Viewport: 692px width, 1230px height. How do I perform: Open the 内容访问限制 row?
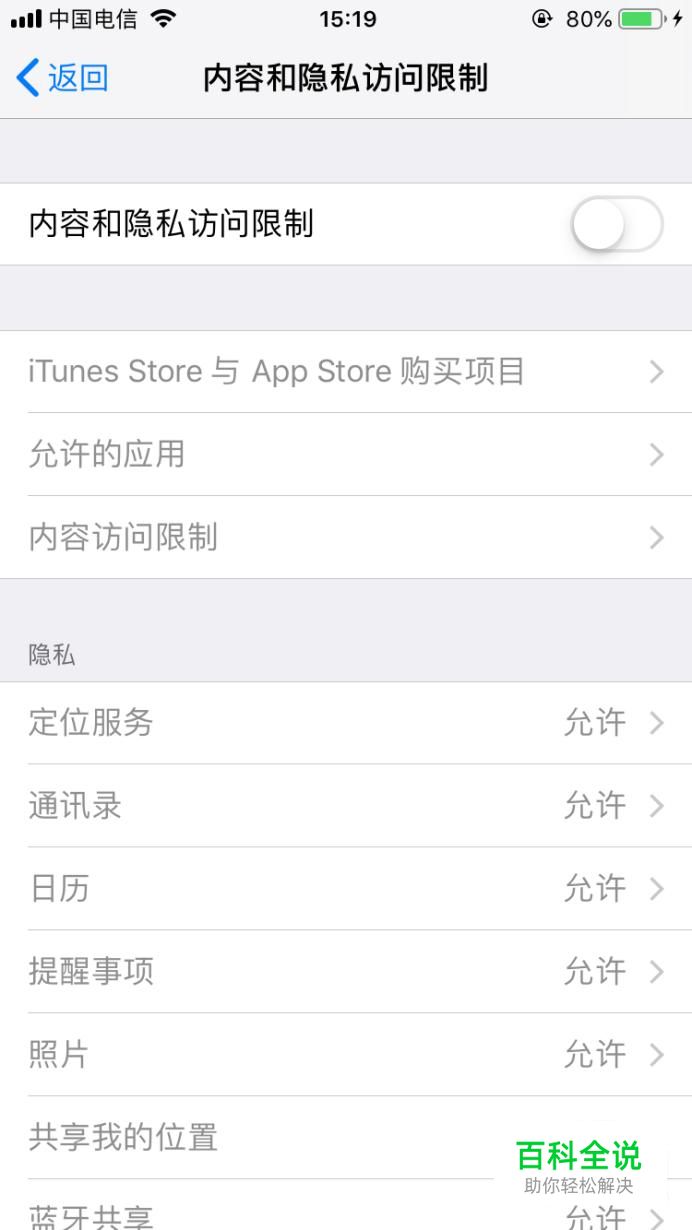point(346,538)
